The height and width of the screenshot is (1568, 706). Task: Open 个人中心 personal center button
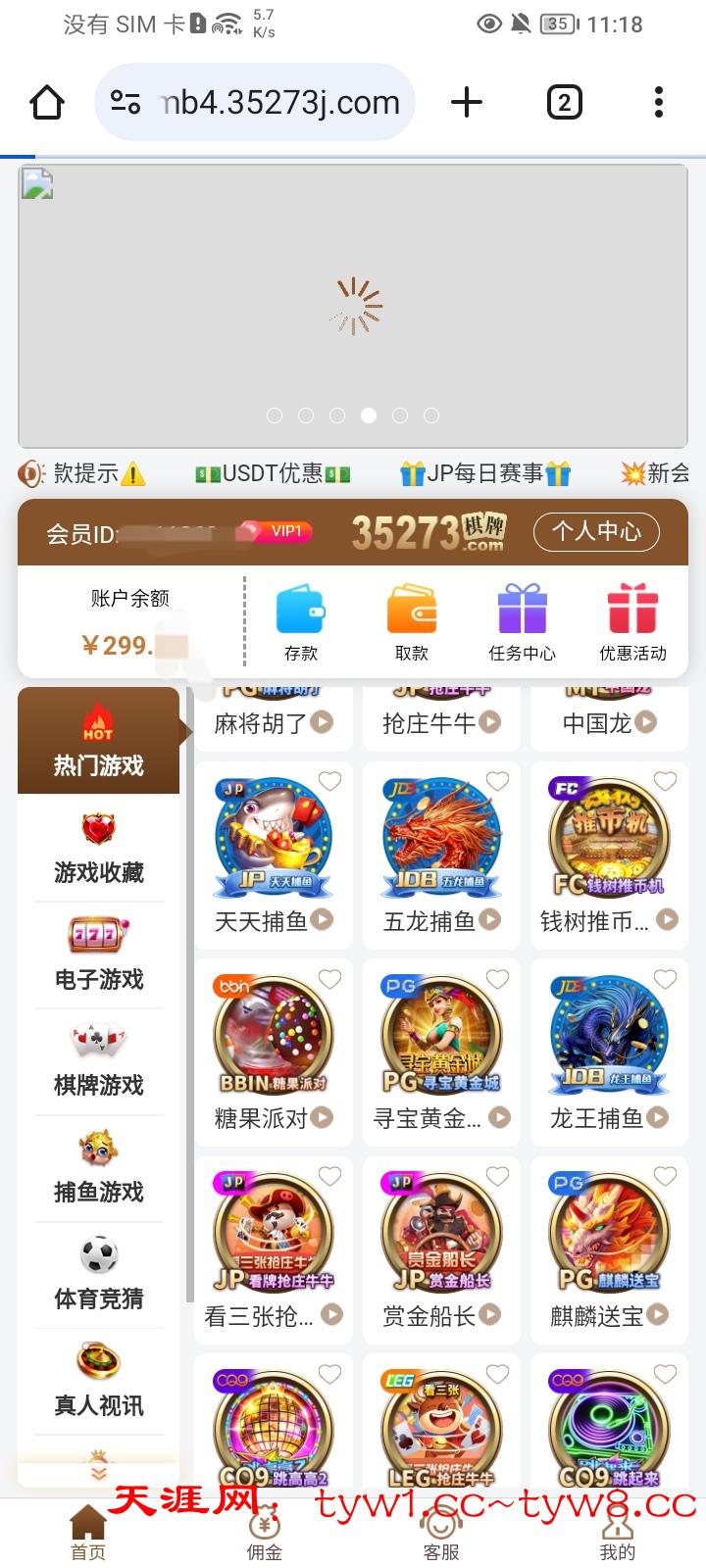pos(595,532)
